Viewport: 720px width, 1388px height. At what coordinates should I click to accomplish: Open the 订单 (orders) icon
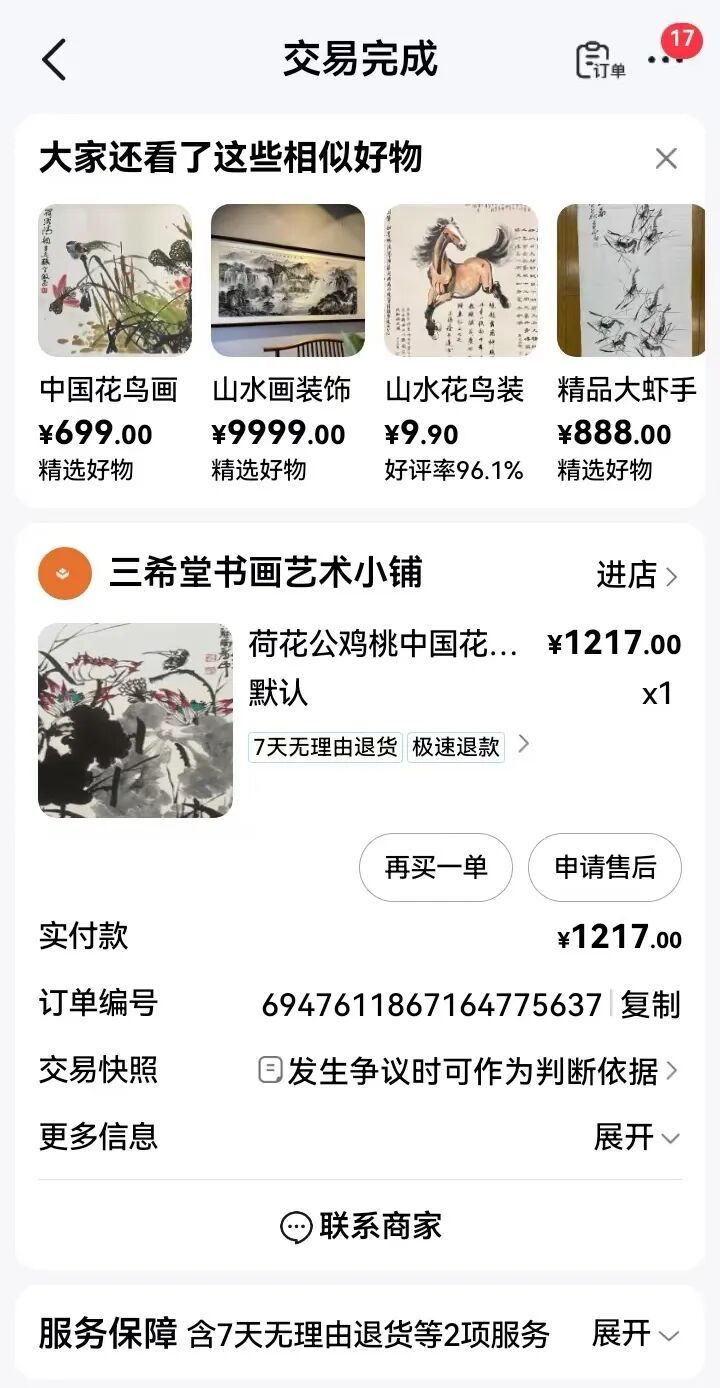pos(592,58)
